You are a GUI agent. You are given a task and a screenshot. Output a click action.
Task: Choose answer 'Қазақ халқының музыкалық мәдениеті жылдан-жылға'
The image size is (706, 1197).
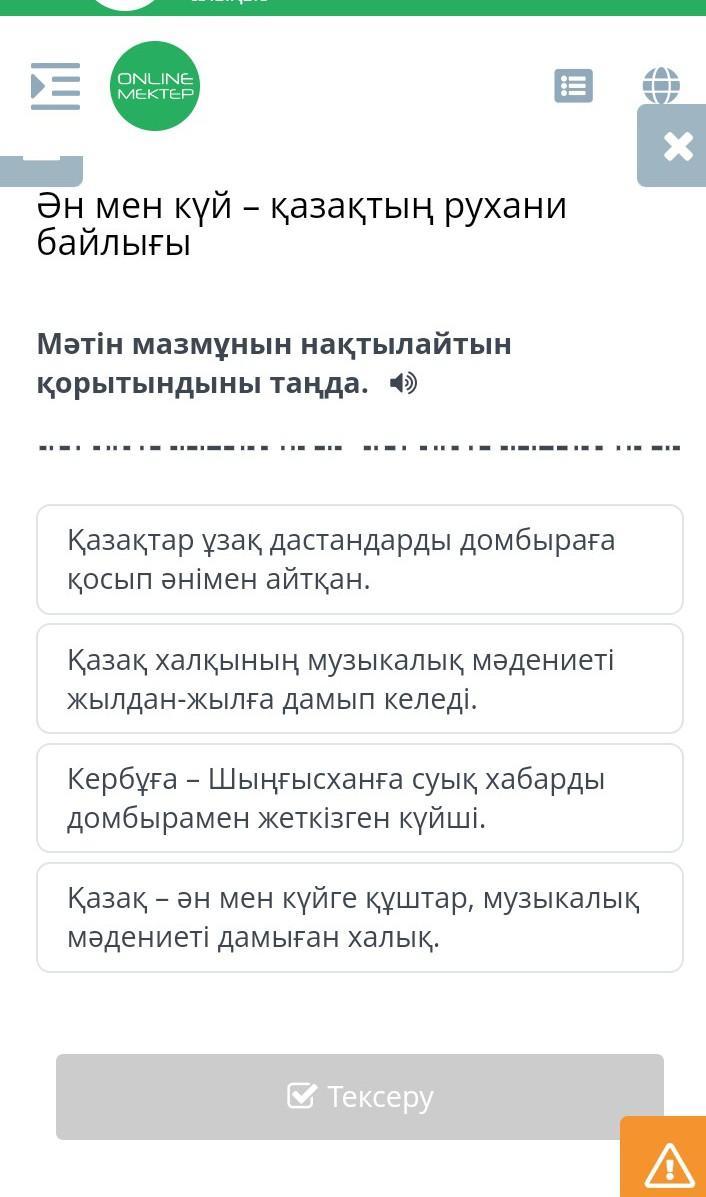360,679
